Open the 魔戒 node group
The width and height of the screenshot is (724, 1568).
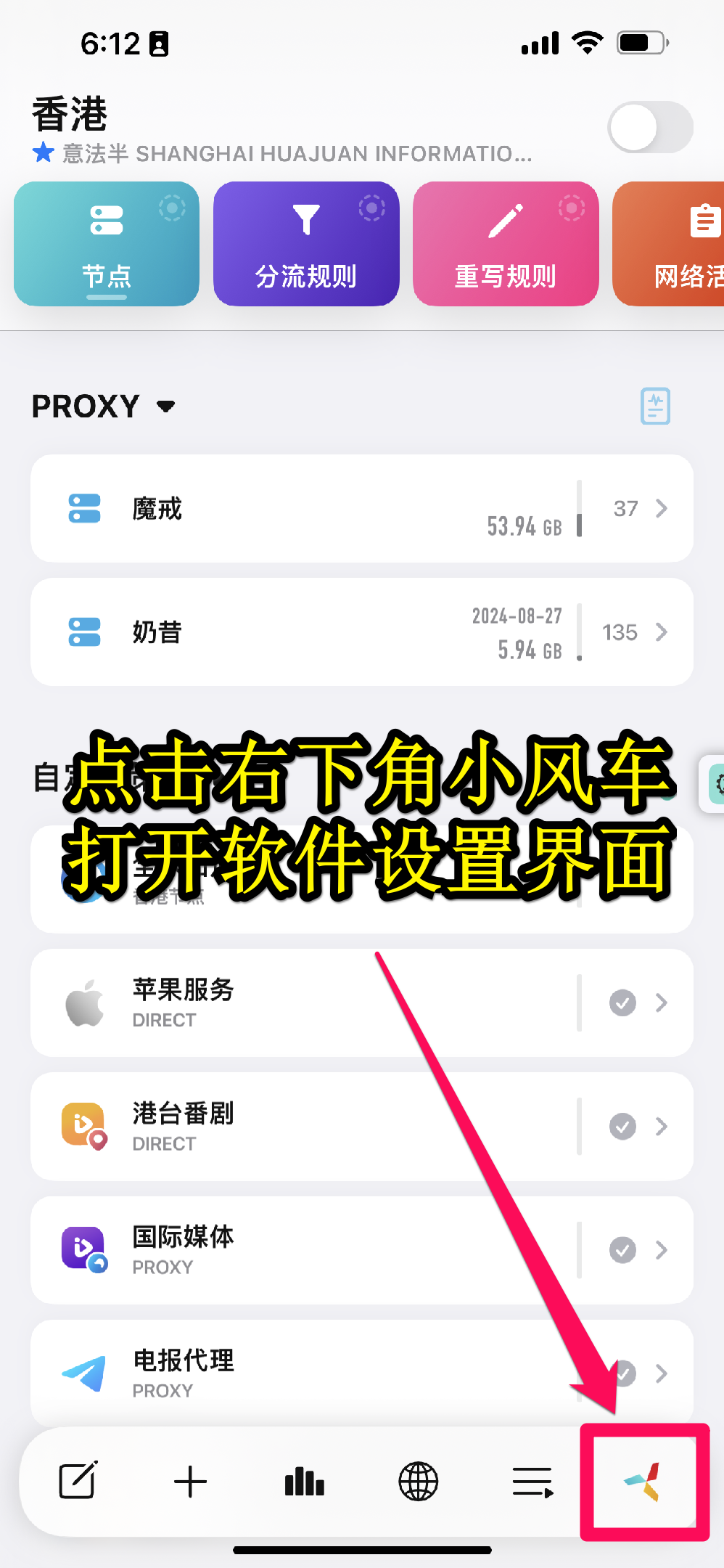coord(361,508)
